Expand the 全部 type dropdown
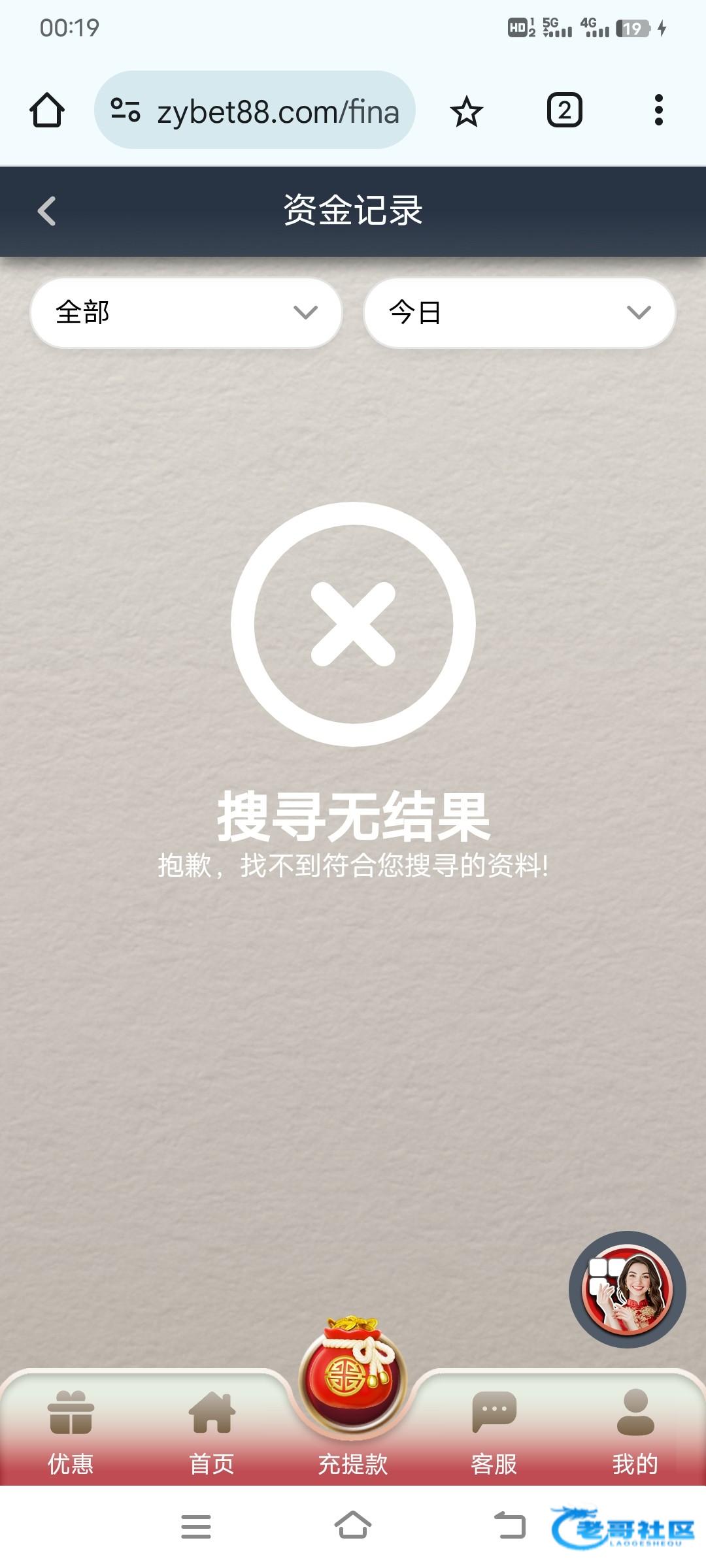Viewport: 706px width, 1568px height. pyautogui.click(x=186, y=313)
